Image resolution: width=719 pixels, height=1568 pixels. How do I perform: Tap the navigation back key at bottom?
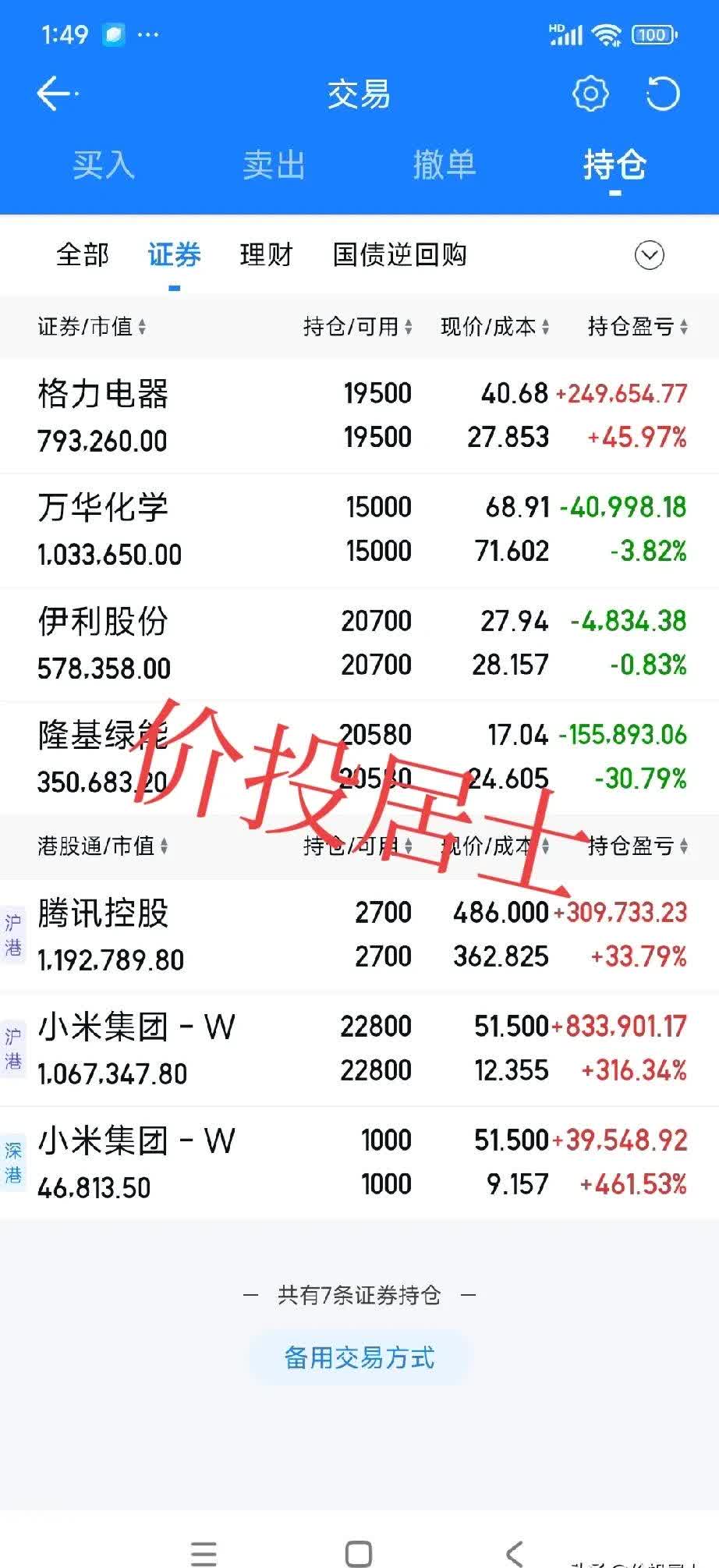click(514, 1554)
